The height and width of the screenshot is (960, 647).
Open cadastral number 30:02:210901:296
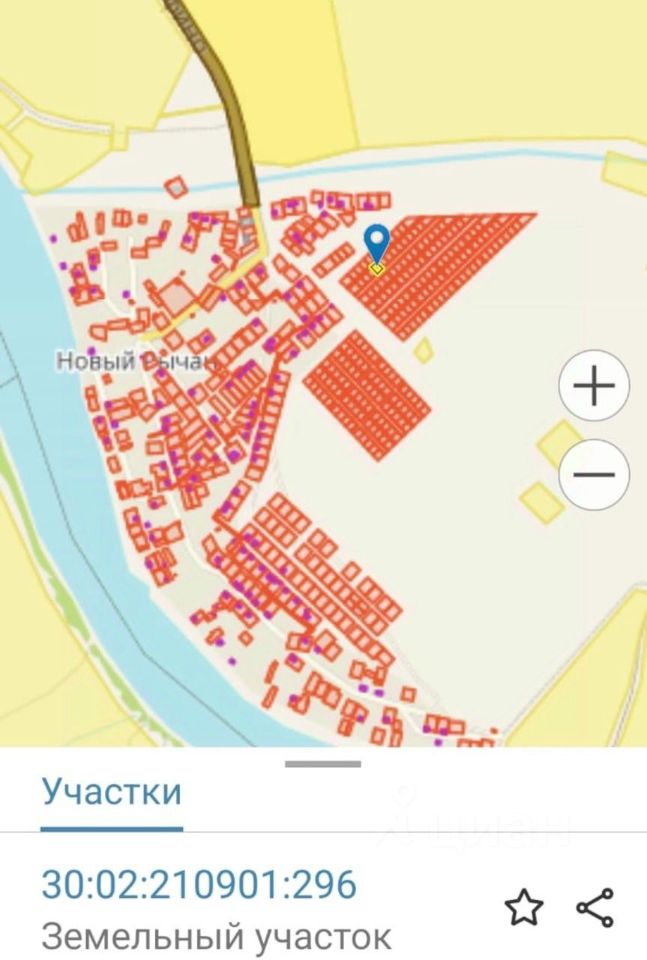199,885
